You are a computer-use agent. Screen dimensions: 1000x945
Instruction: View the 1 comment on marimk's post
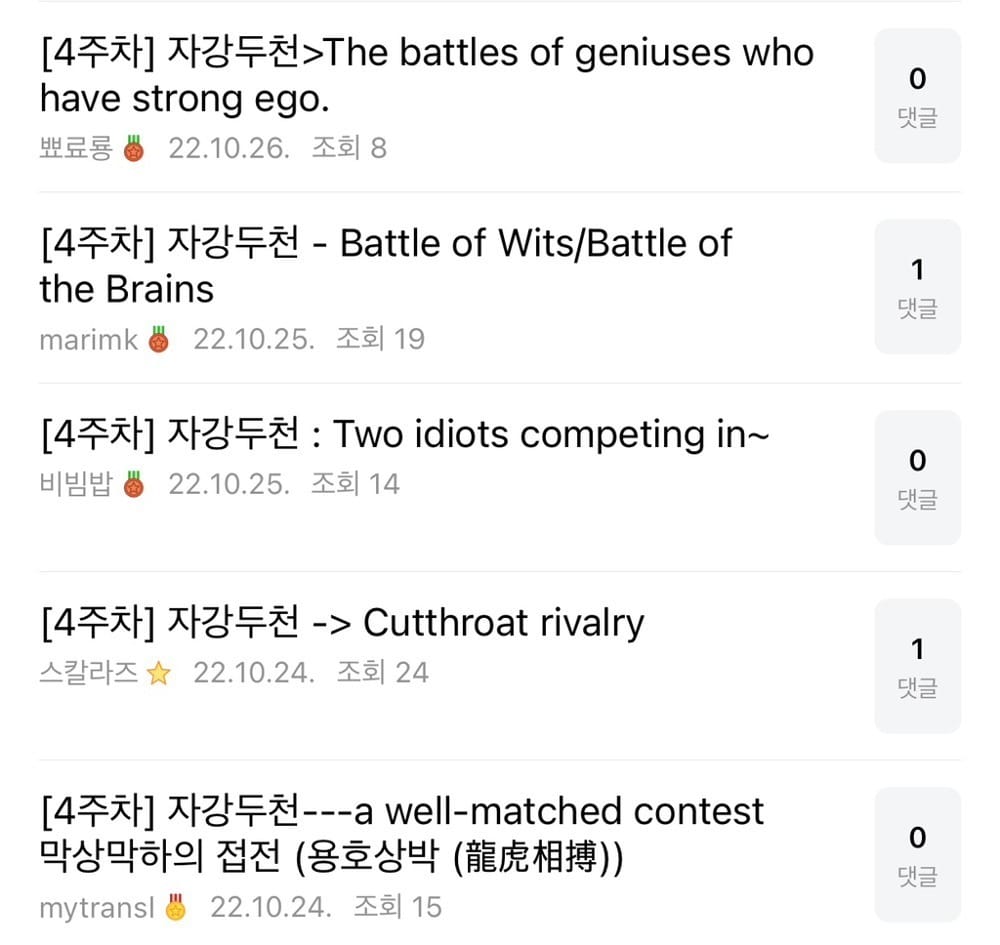(x=917, y=287)
